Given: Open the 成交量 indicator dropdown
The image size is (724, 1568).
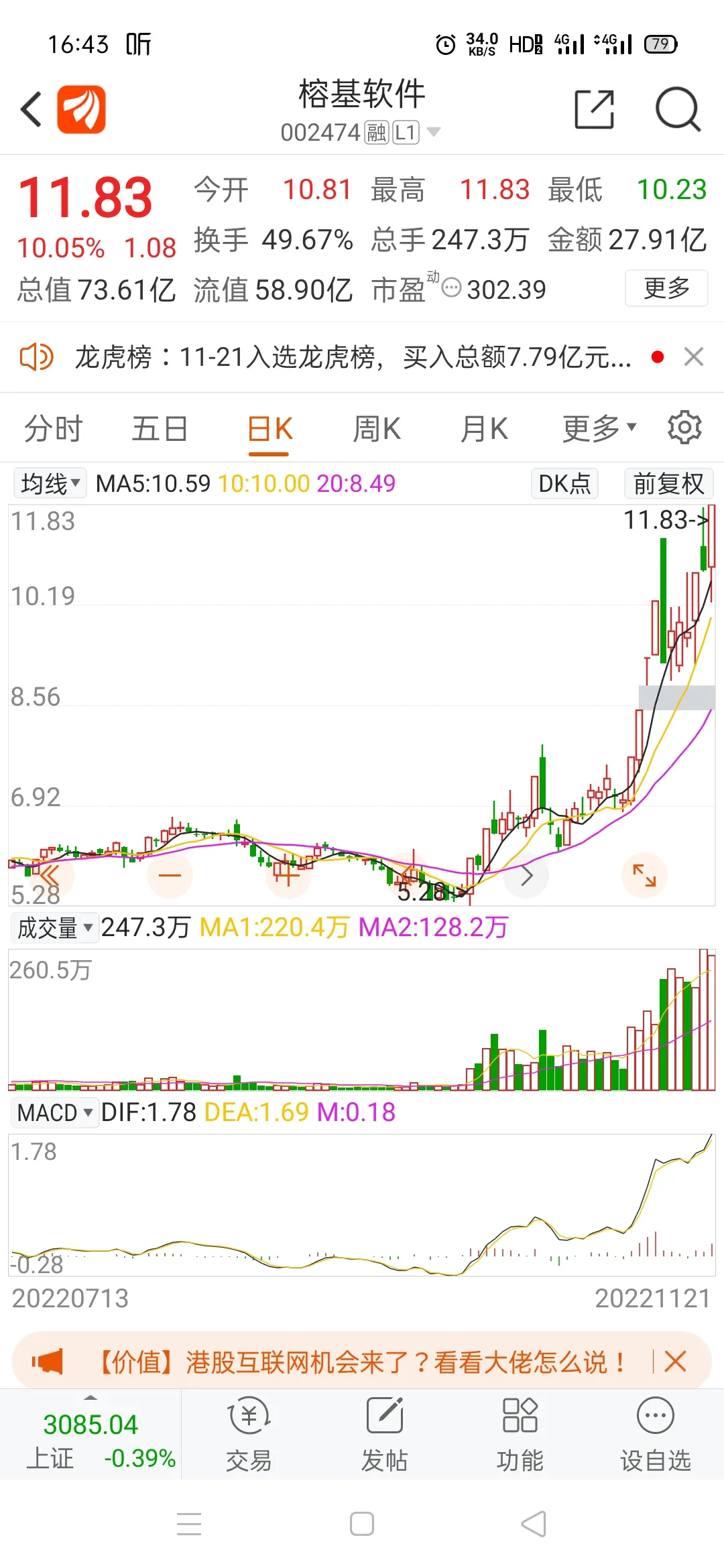Looking at the screenshot, I should [x=54, y=928].
